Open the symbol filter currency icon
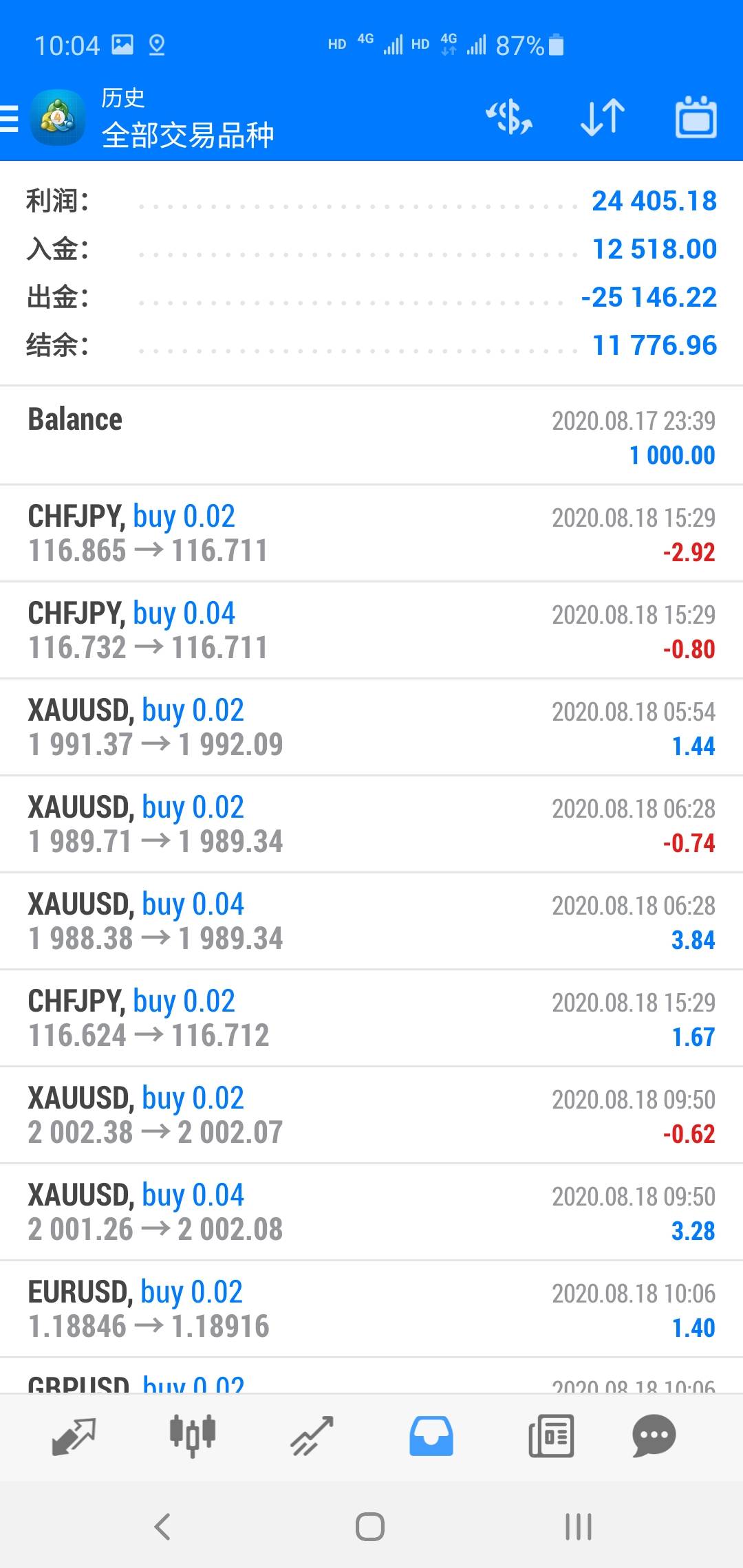Screen dimensions: 743x1568 click(x=509, y=118)
